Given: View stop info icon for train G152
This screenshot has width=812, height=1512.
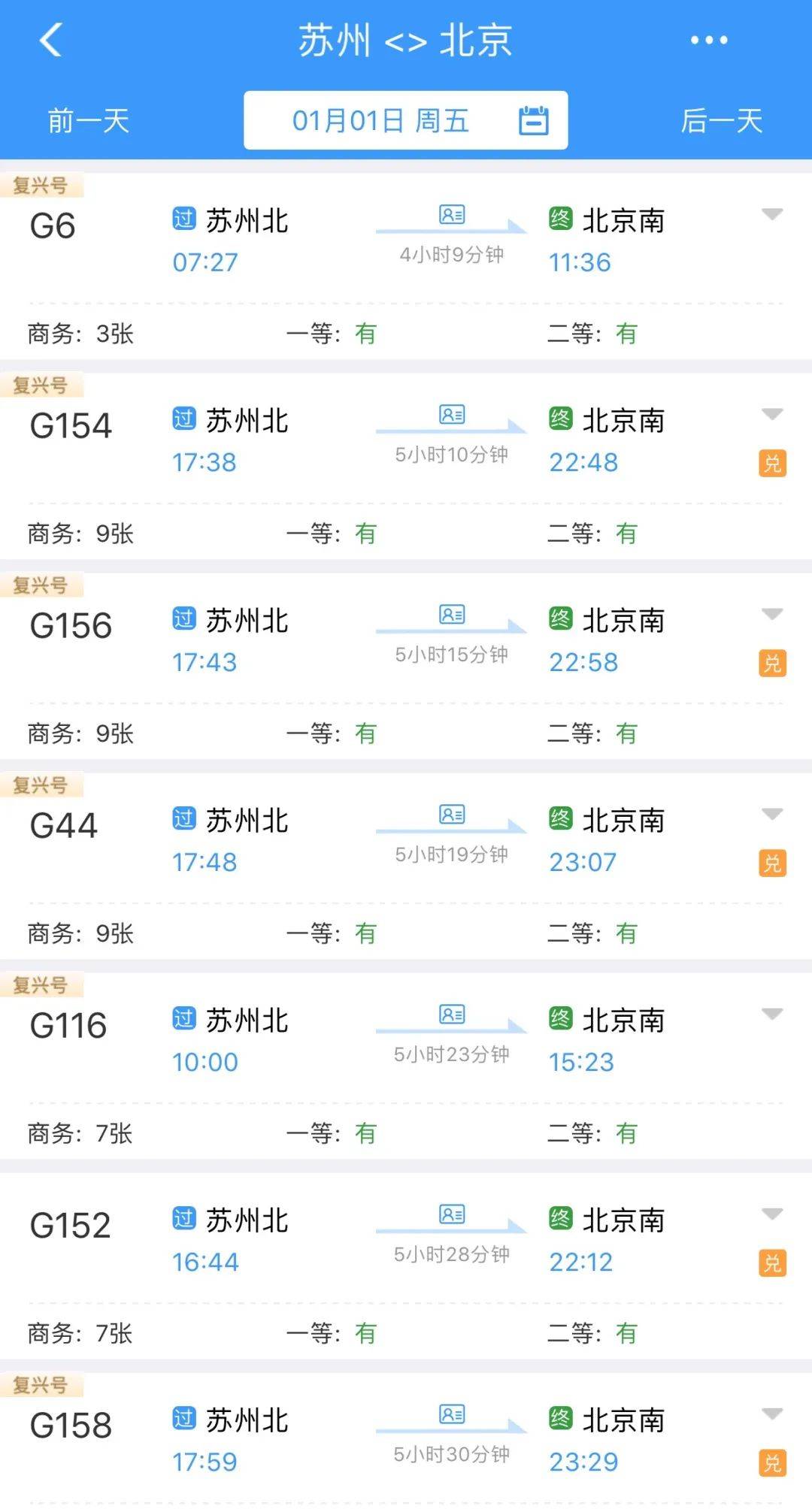Looking at the screenshot, I should pyautogui.click(x=452, y=1214).
